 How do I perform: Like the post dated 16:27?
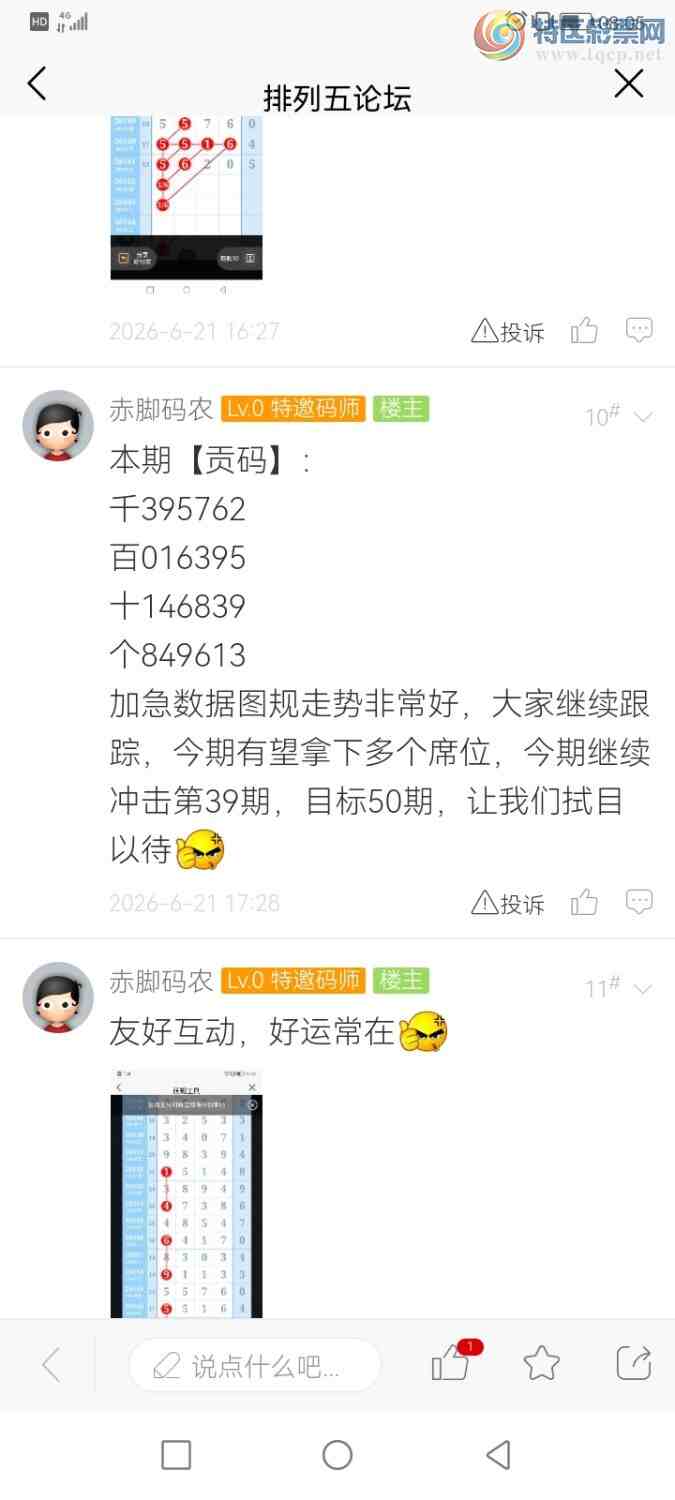pyautogui.click(x=584, y=331)
